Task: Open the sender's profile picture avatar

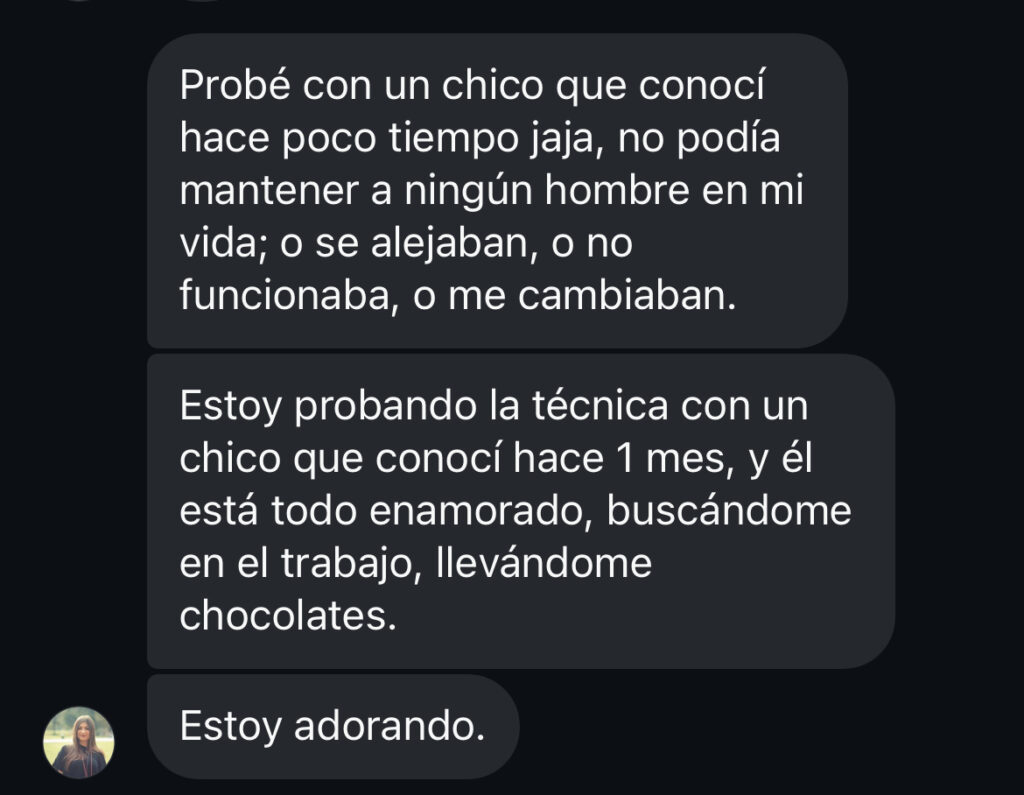Action: (79, 742)
